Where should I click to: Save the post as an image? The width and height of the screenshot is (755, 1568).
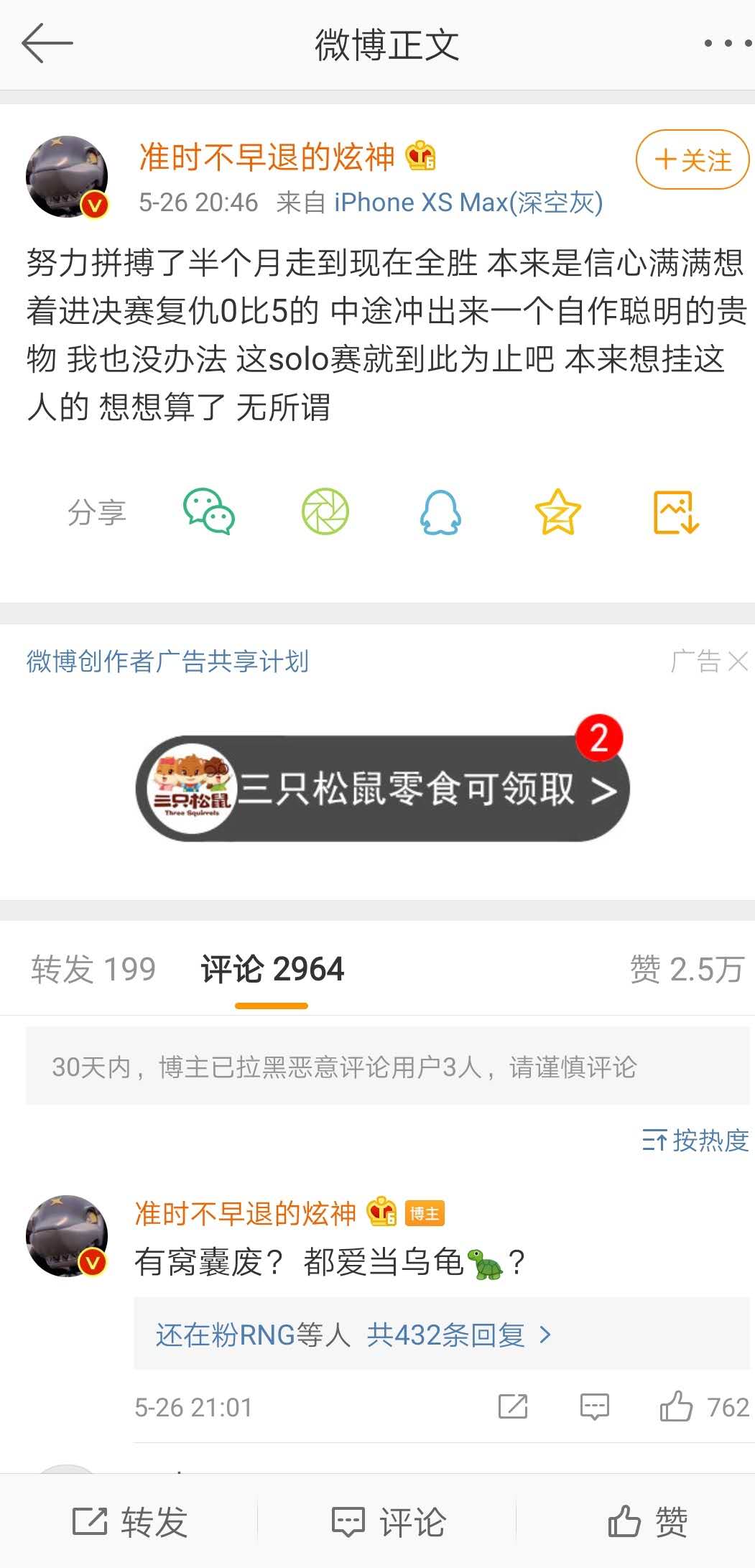click(675, 512)
